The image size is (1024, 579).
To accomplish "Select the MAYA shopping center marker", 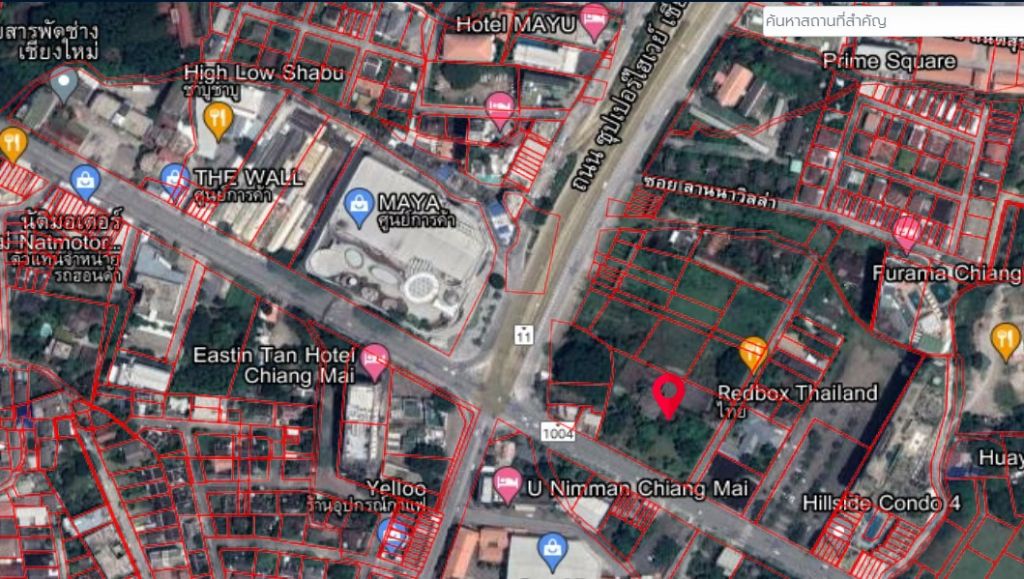I will pos(359,208).
